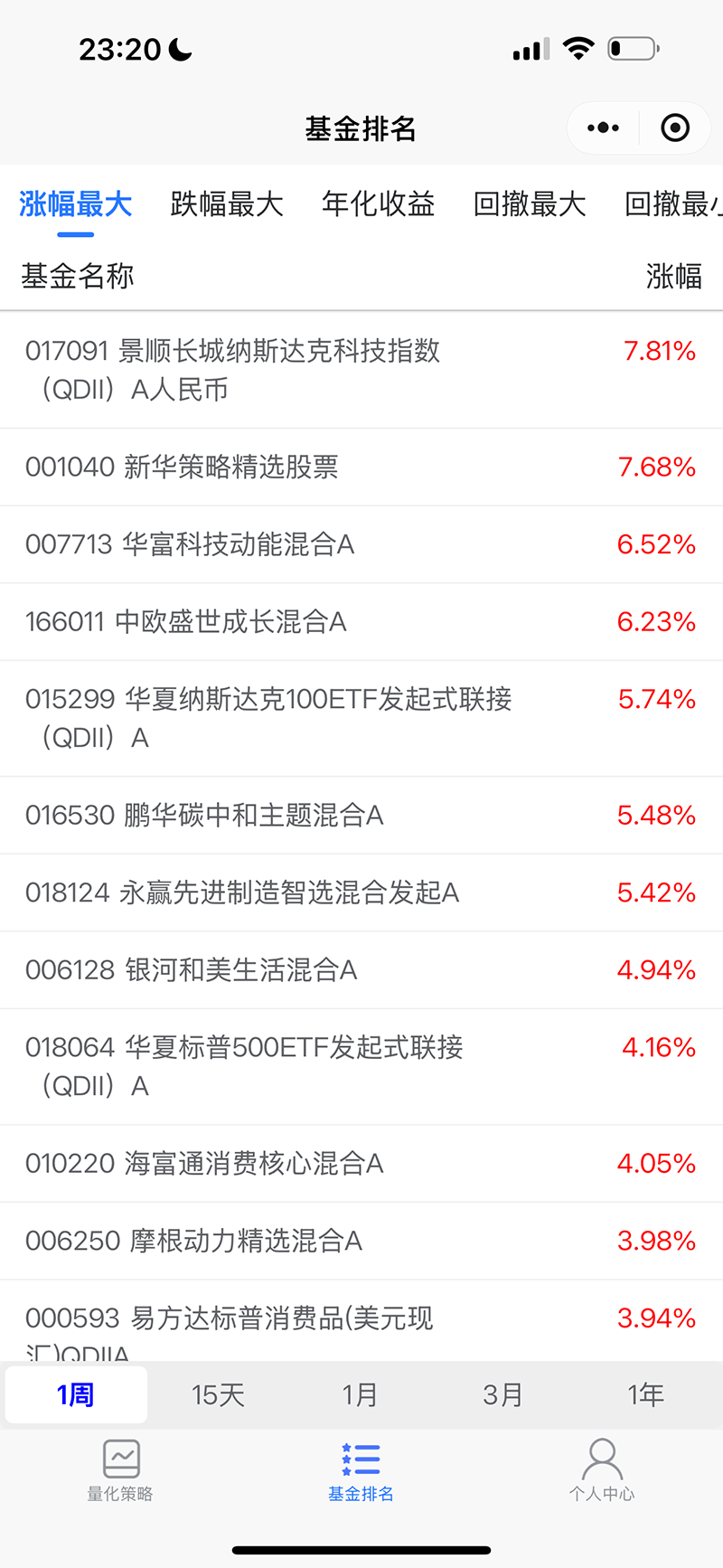Image resolution: width=723 pixels, height=1568 pixels.
Task: Select the 年化收益 tab
Action: tap(378, 204)
